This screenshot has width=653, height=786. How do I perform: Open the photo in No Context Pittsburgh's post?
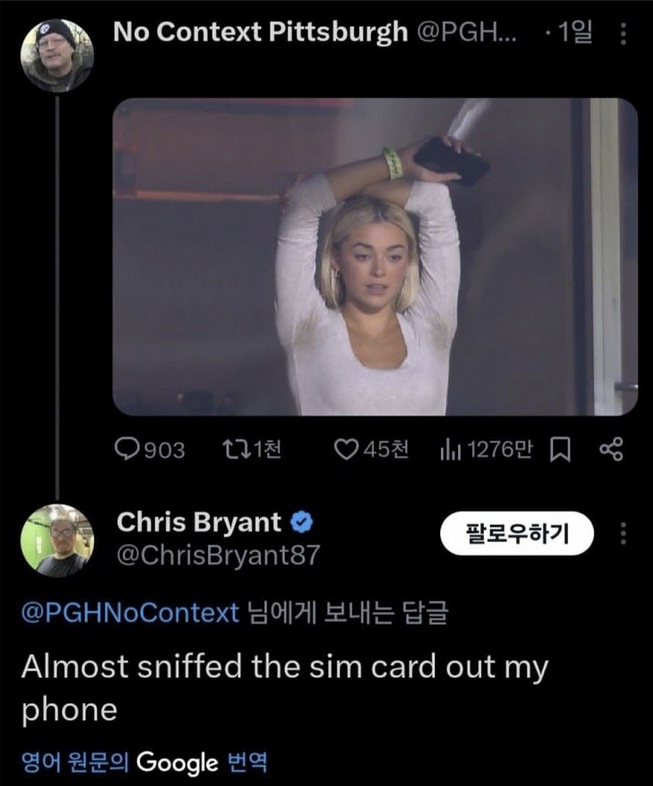374,256
